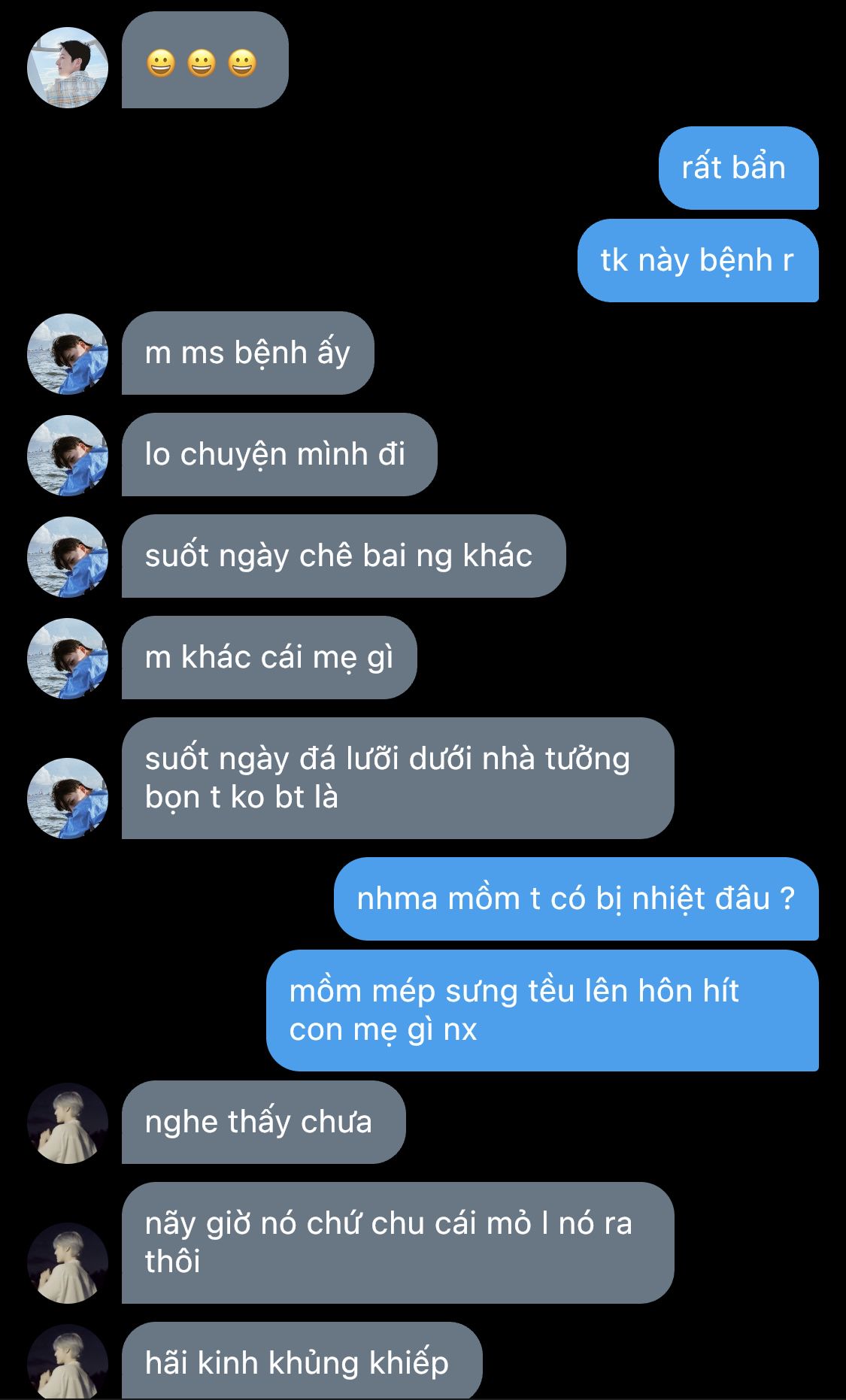
Task: Open avatar next to "nghe thấy chưa"
Action: (x=68, y=1123)
